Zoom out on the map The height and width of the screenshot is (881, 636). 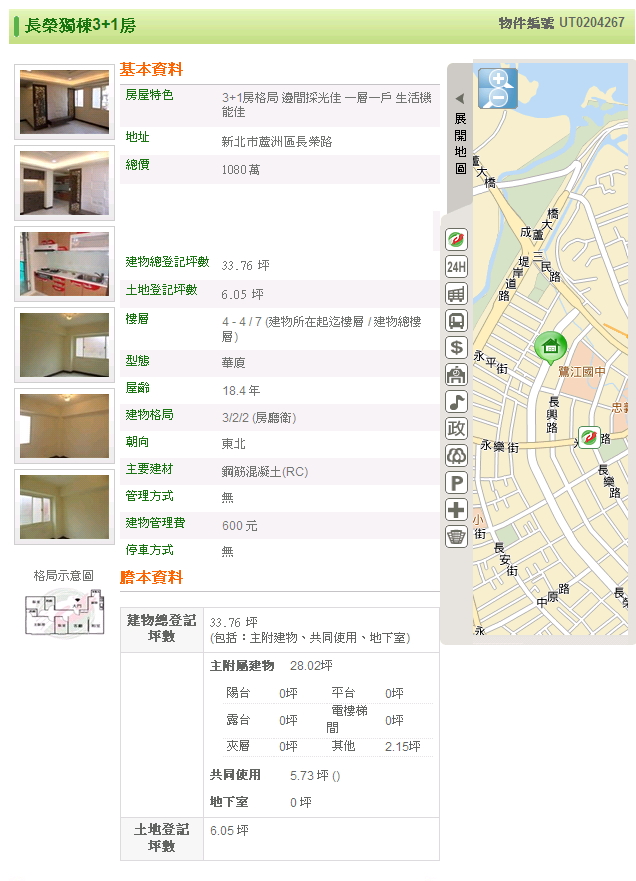497,98
